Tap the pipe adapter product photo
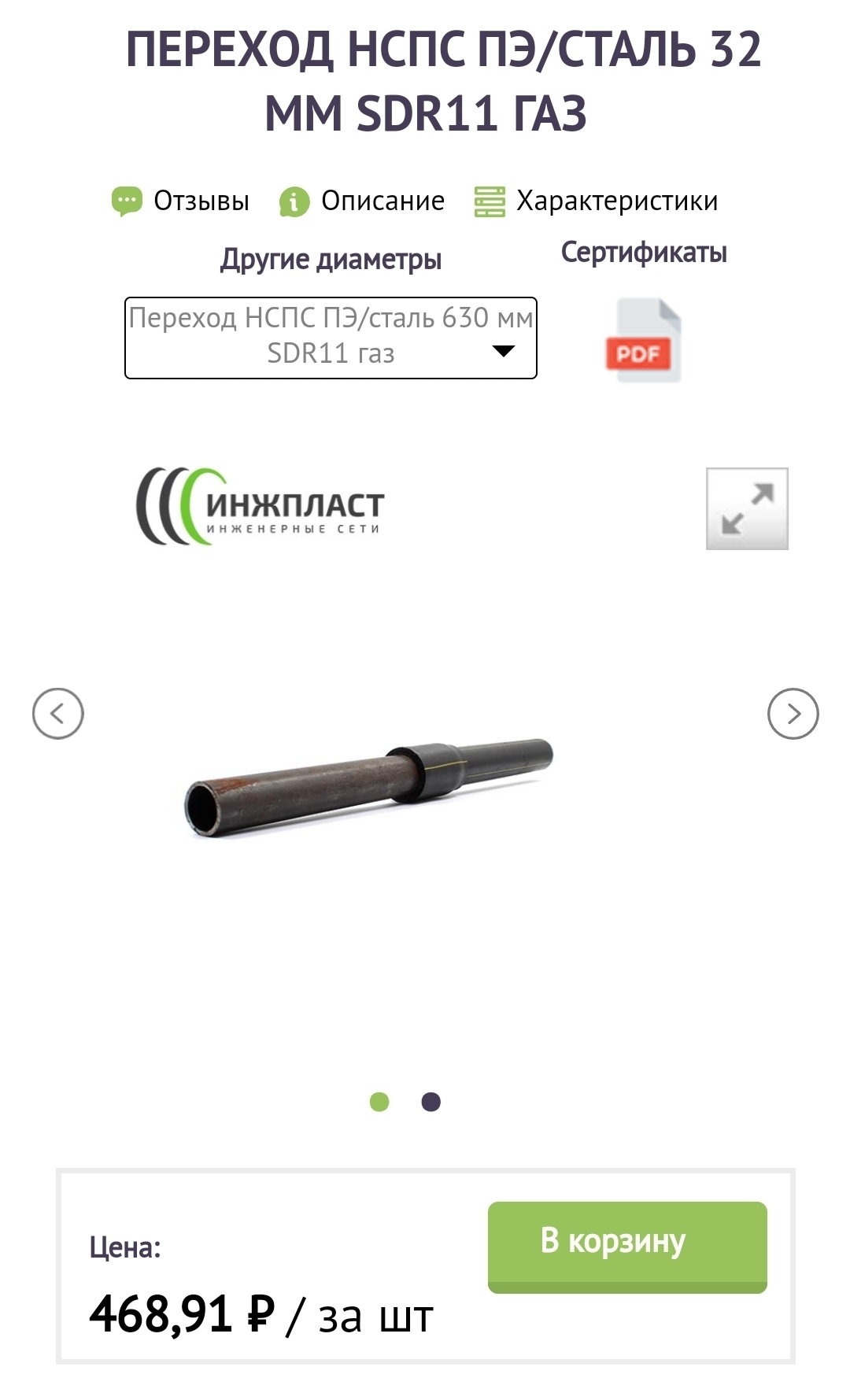Viewport: 850px width, 1400px height. click(370, 787)
